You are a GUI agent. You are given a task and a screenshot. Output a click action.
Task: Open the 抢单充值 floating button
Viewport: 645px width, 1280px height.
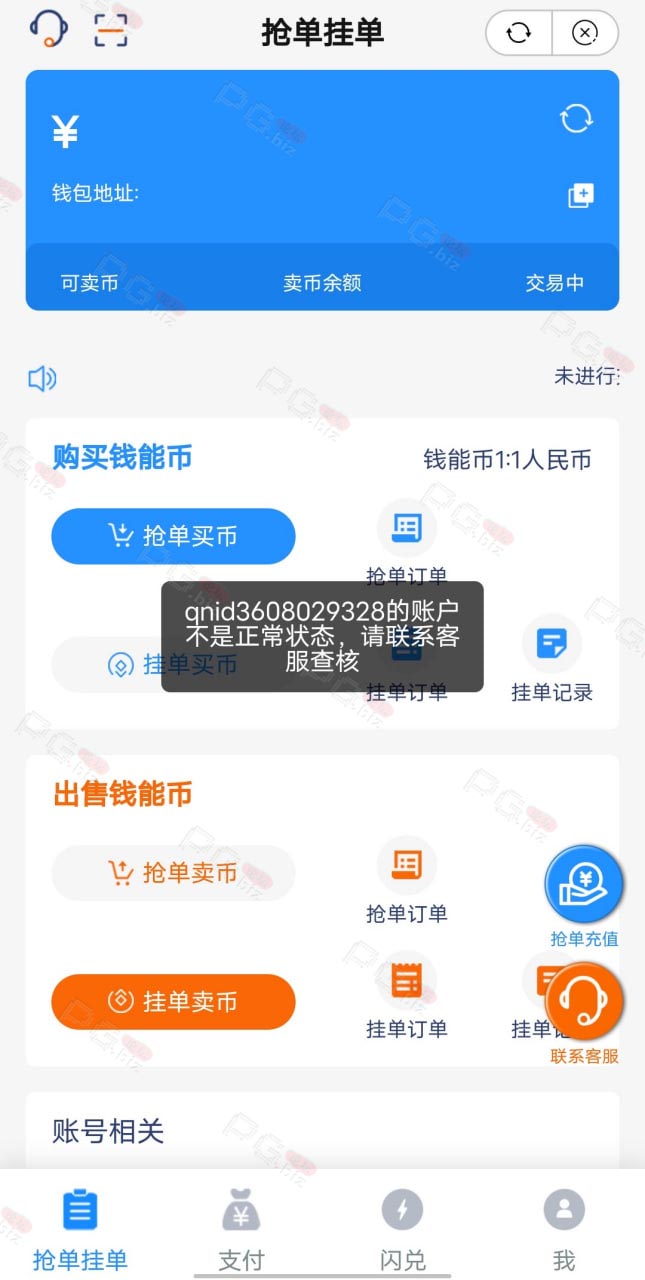click(x=584, y=895)
